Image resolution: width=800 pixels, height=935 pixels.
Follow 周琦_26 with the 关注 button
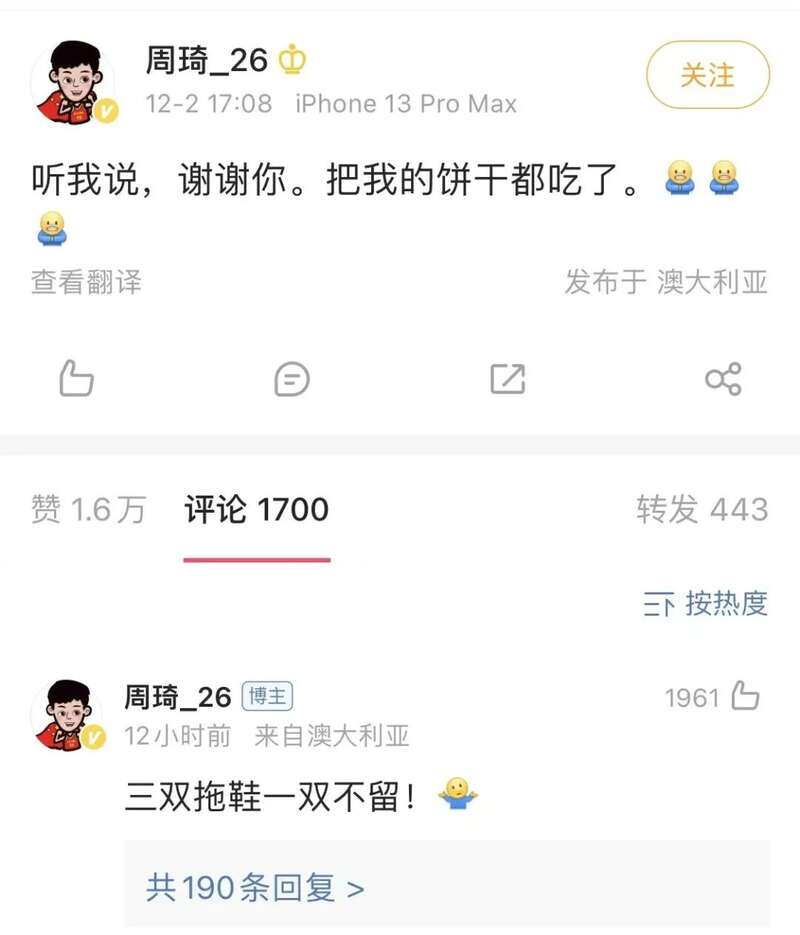(707, 75)
